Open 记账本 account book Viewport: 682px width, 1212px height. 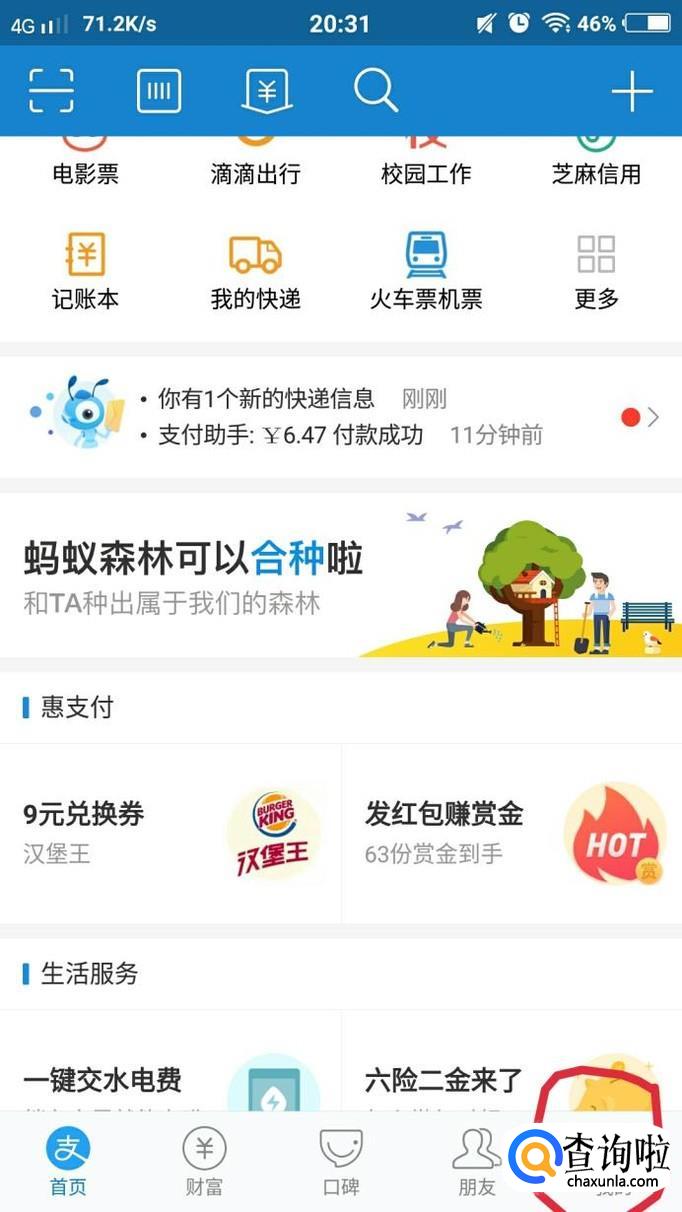pos(85,270)
